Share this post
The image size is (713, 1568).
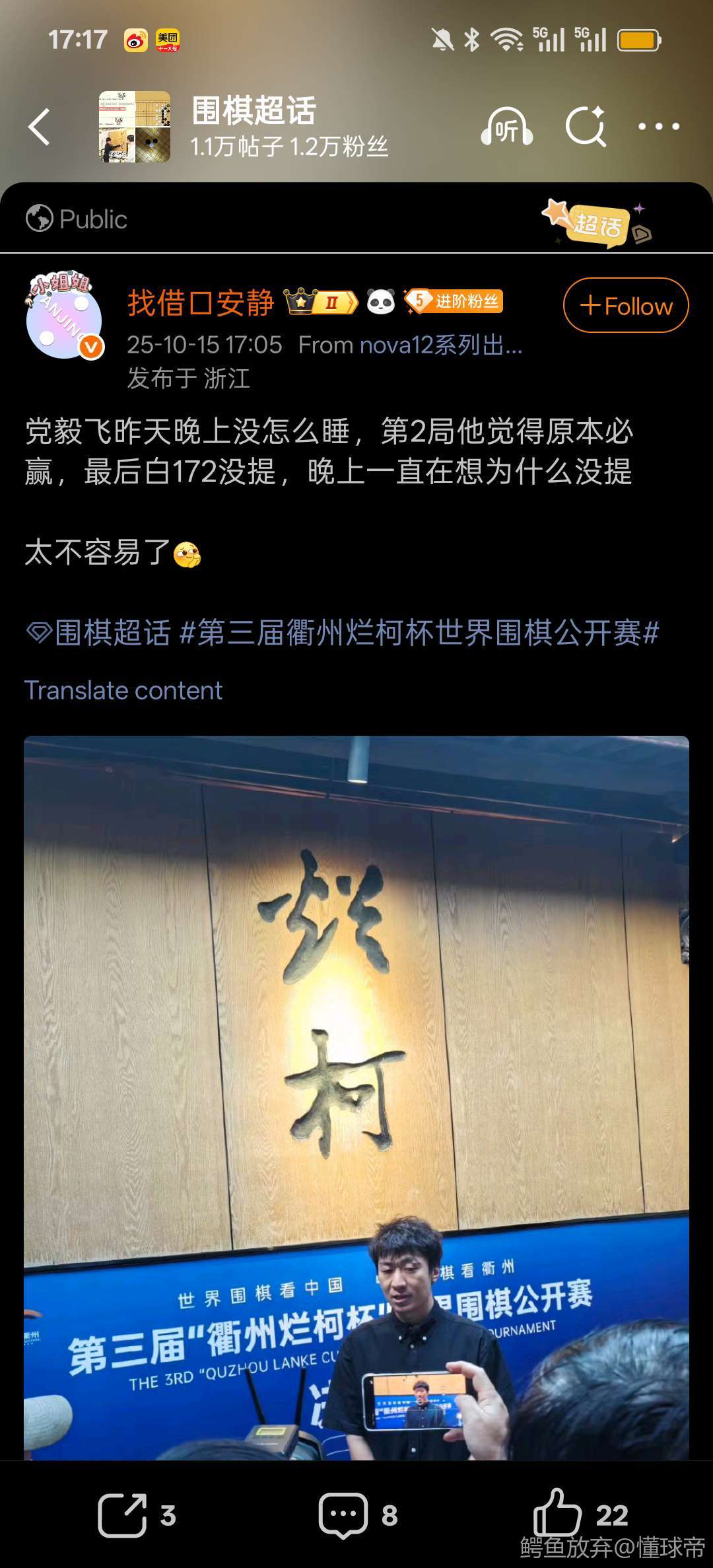click(137, 1515)
